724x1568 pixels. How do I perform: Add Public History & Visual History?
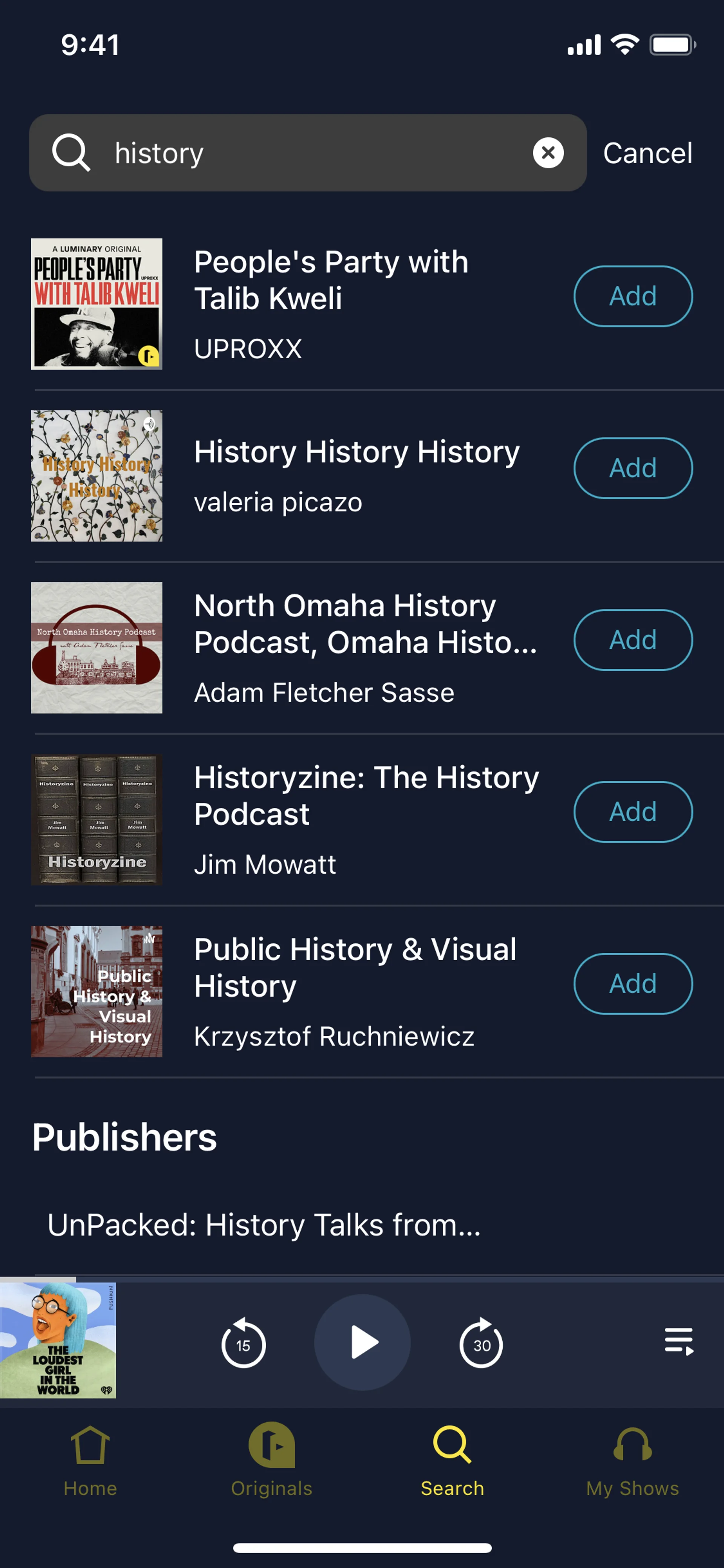point(632,984)
